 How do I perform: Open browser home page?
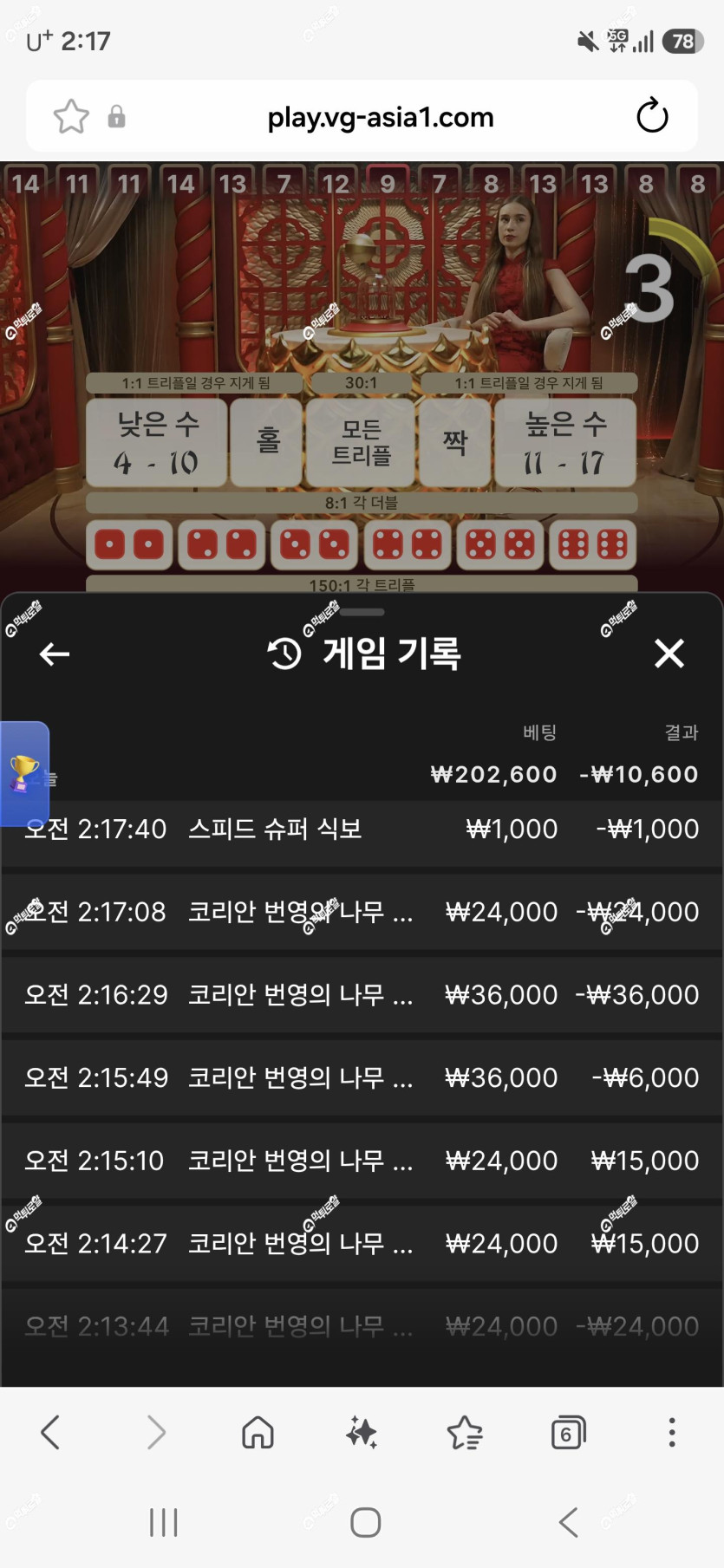pos(258,1433)
